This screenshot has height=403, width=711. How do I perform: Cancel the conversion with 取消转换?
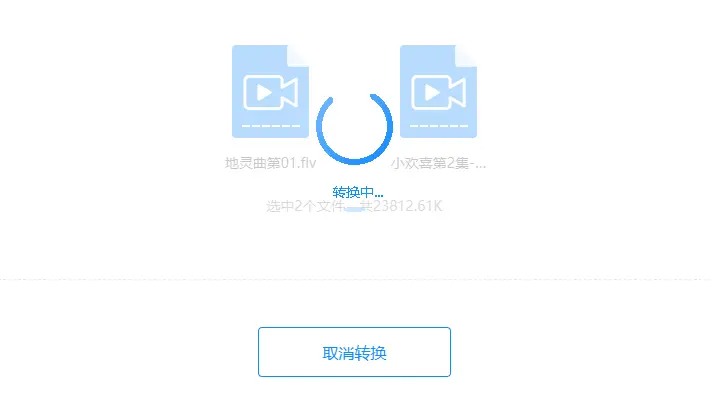(x=354, y=352)
